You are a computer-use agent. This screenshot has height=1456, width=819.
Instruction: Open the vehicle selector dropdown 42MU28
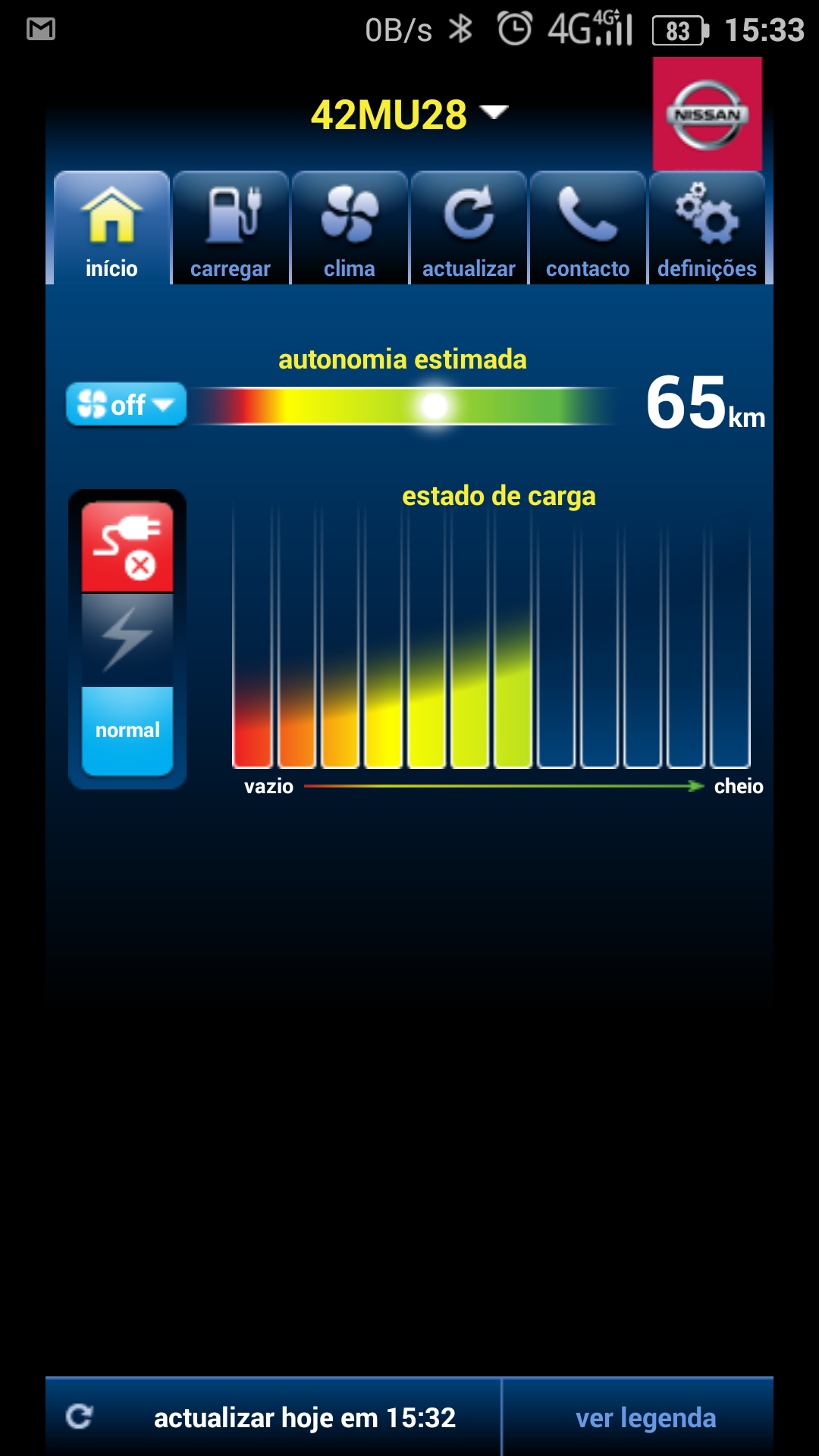pos(408,115)
